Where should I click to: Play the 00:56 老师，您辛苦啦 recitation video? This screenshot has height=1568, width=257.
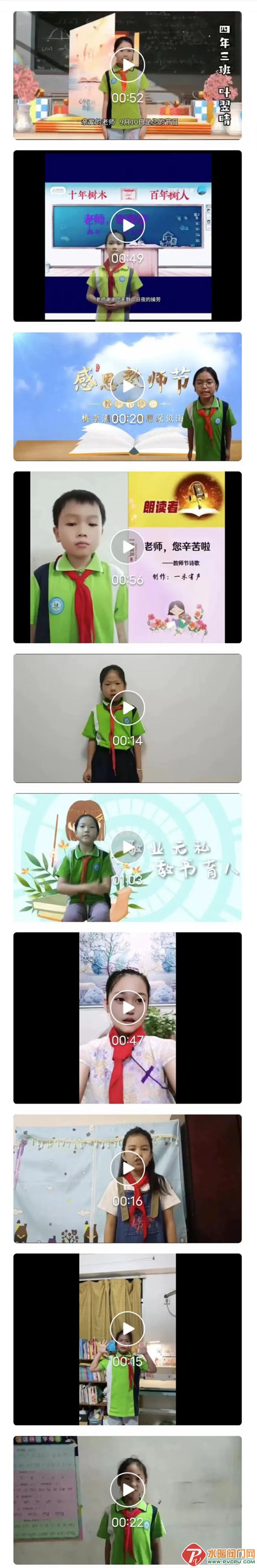(x=127, y=546)
